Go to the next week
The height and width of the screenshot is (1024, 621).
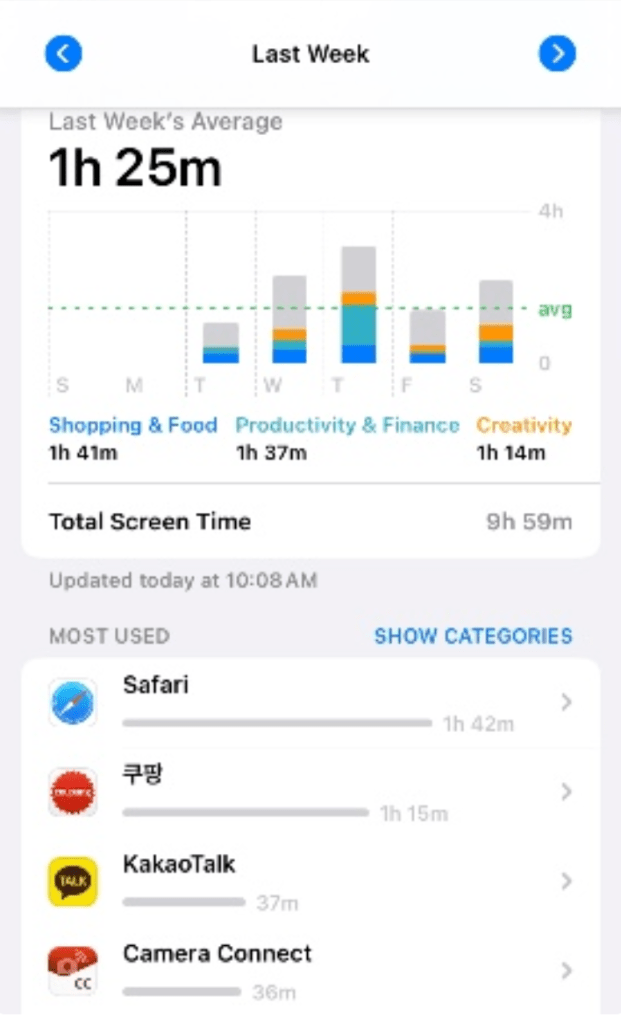557,53
